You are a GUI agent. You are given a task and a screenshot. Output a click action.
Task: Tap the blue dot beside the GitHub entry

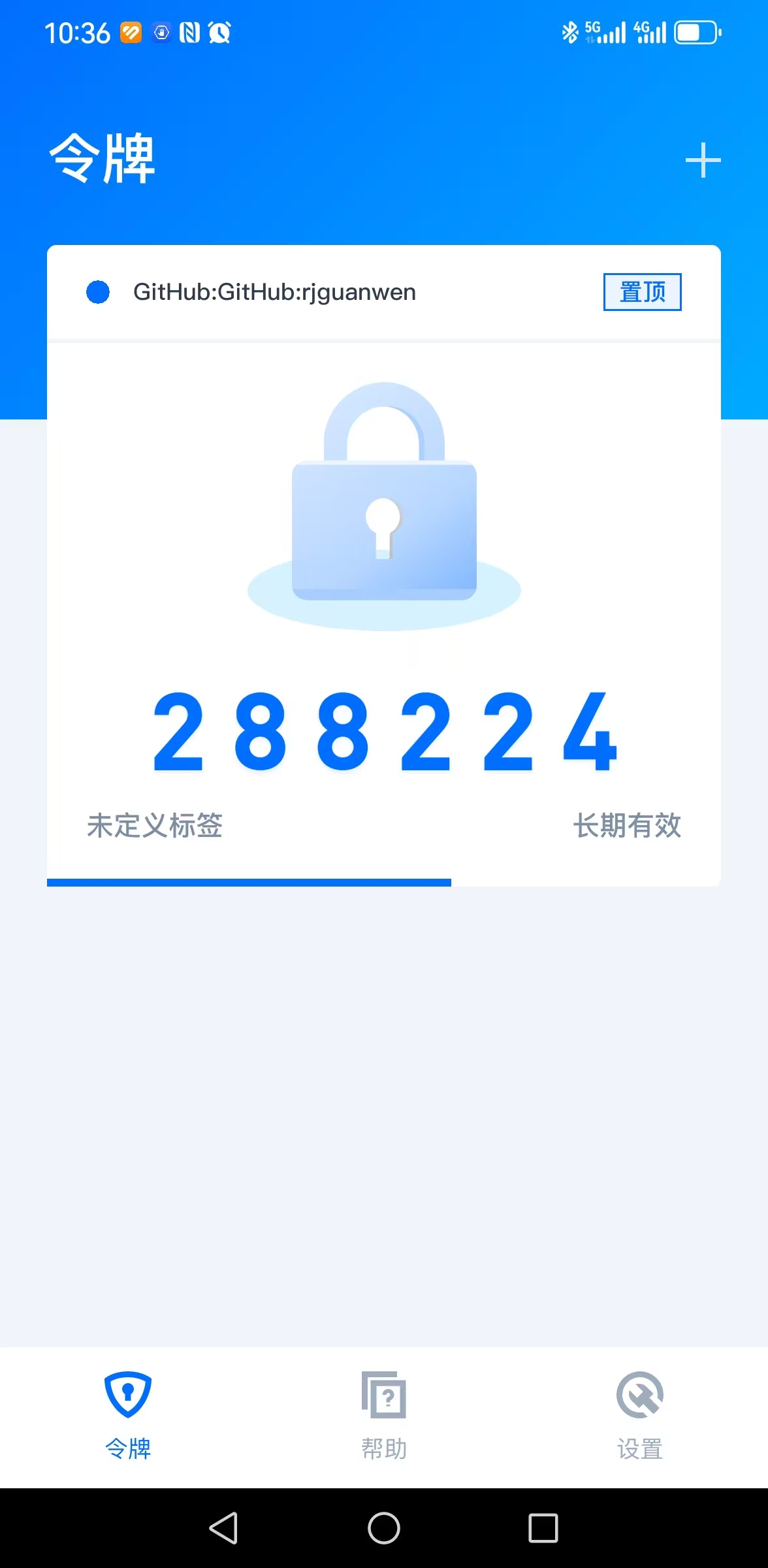(x=98, y=292)
